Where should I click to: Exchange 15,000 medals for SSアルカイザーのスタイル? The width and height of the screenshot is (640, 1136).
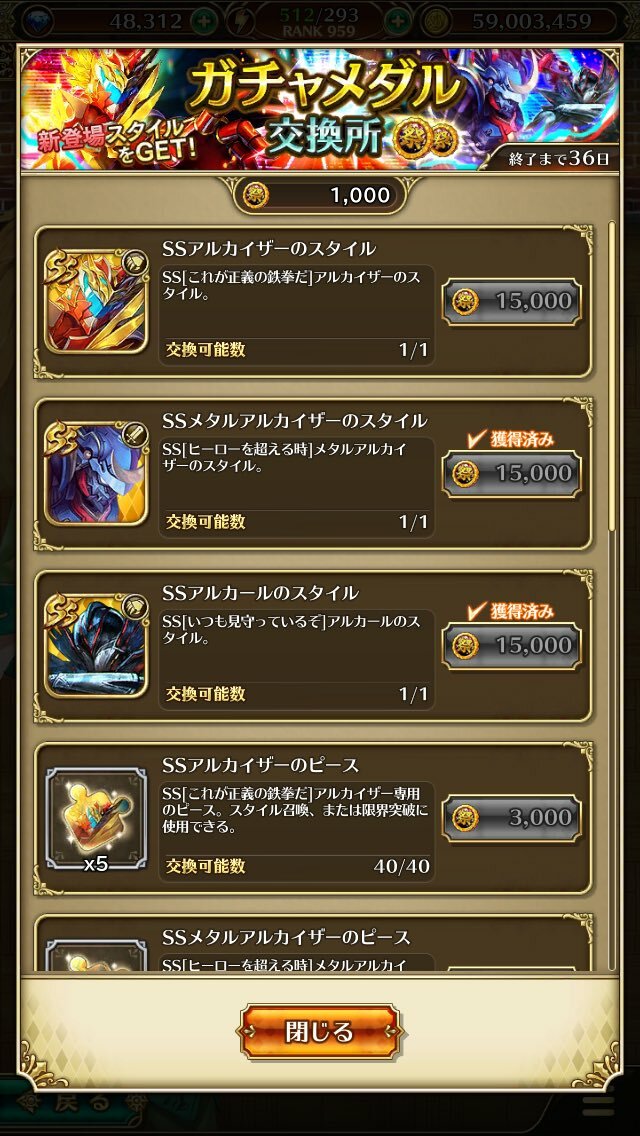(x=512, y=301)
